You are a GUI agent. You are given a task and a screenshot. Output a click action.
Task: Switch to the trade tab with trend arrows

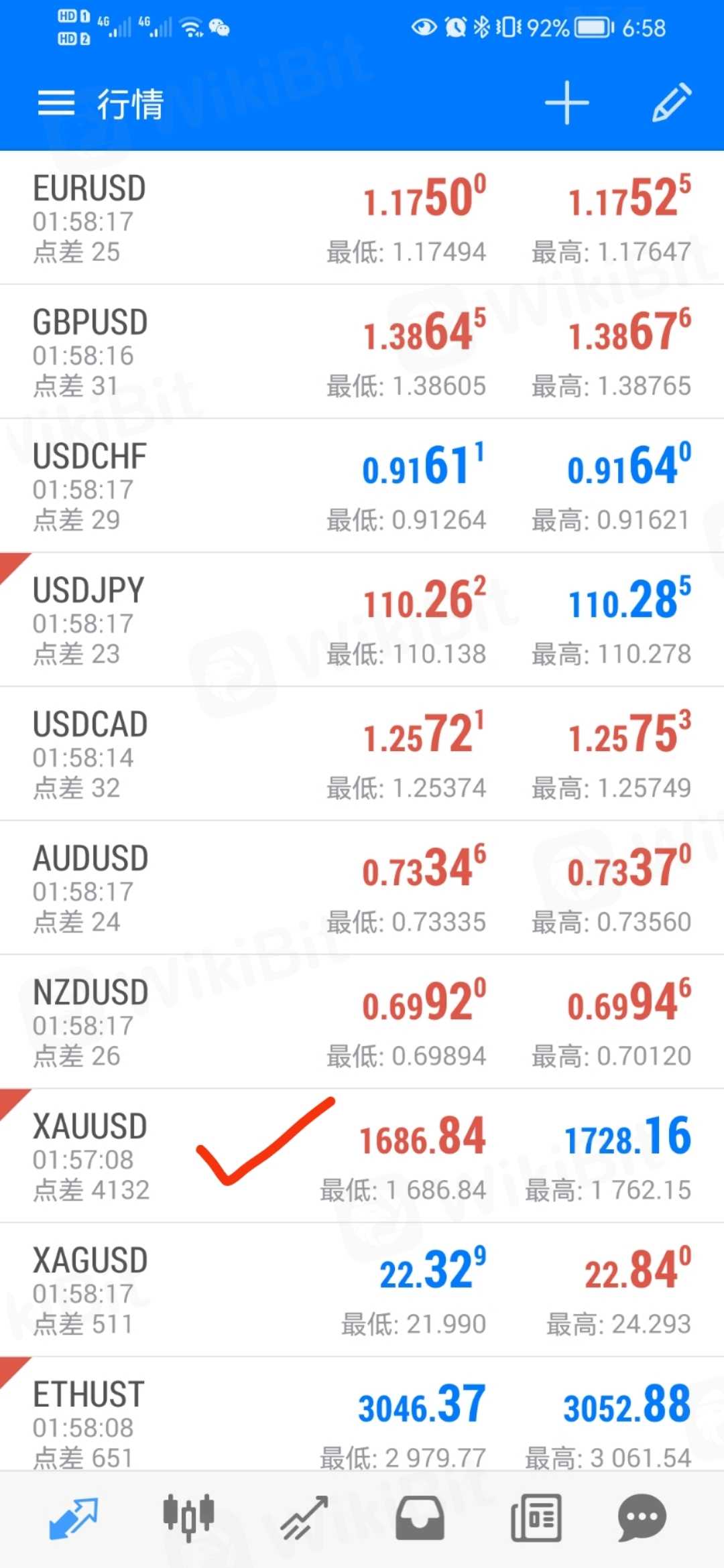pos(304,1518)
